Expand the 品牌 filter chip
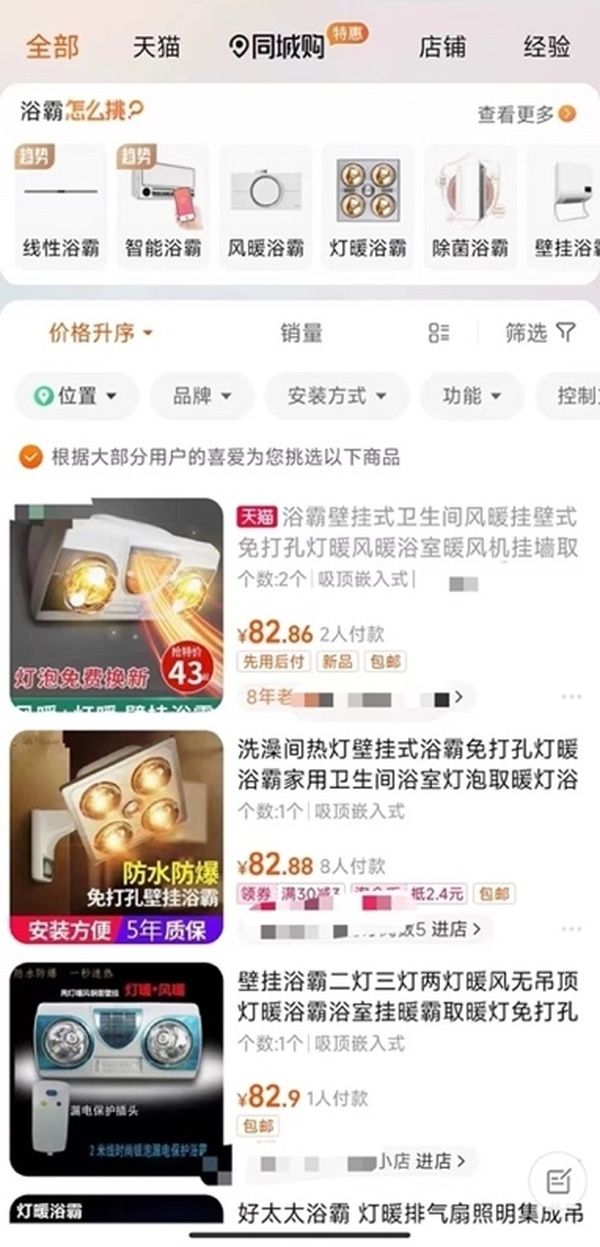This screenshot has width=600, height=1247. tap(202, 396)
